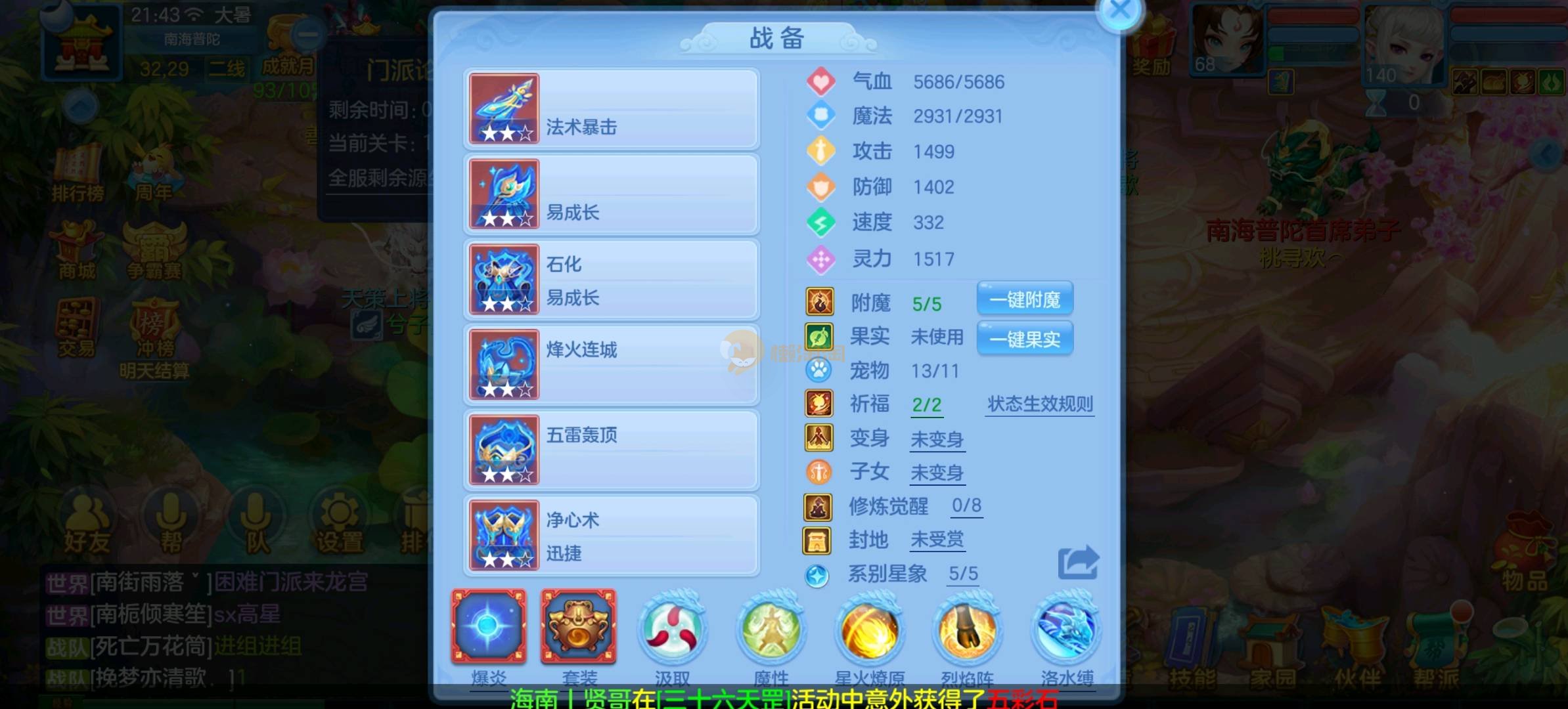The image size is (1568, 709).
Task: Open the 净心术 迅捷 equipment slot
Action: [612, 535]
